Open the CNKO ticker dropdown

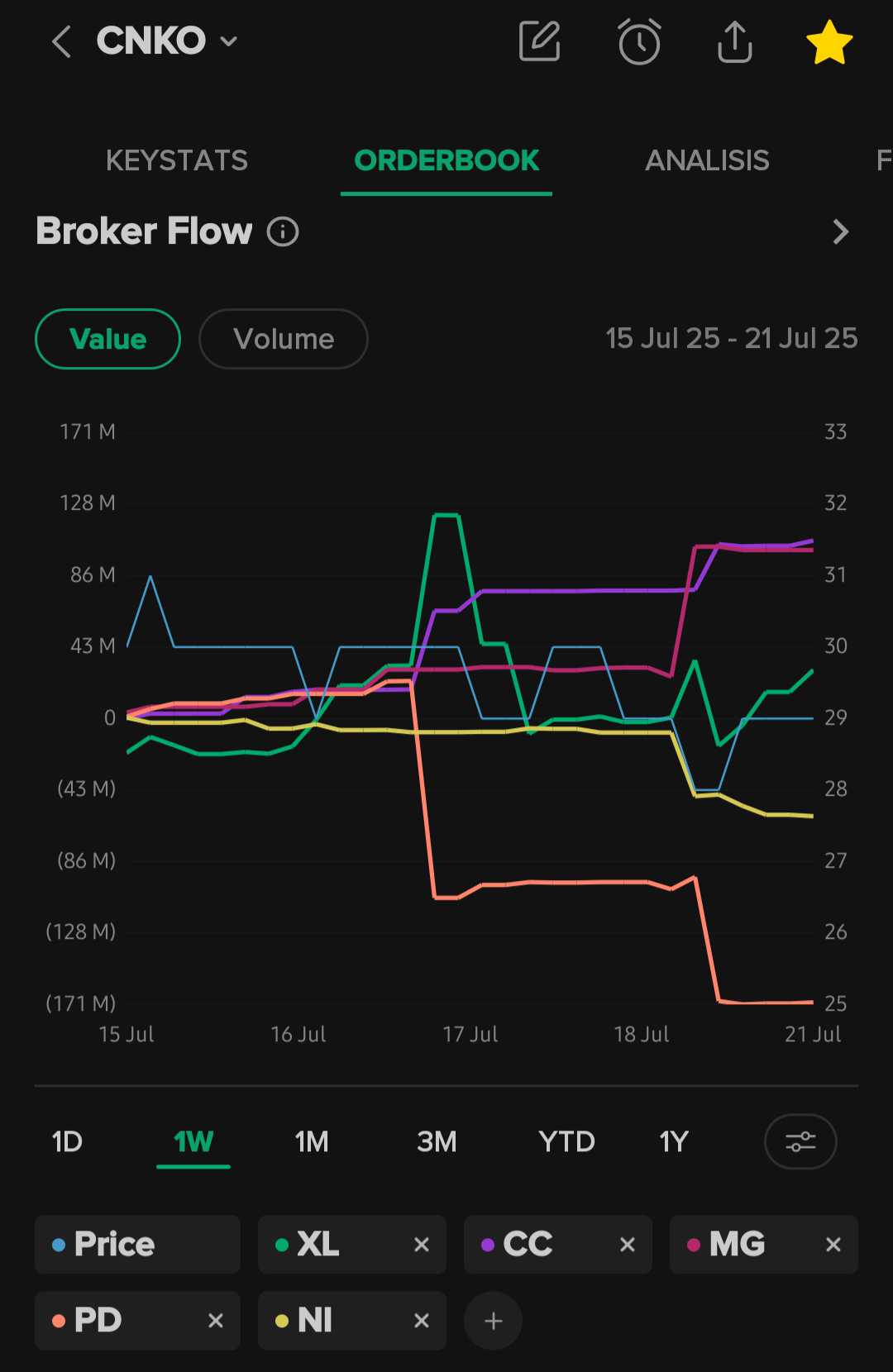(229, 41)
